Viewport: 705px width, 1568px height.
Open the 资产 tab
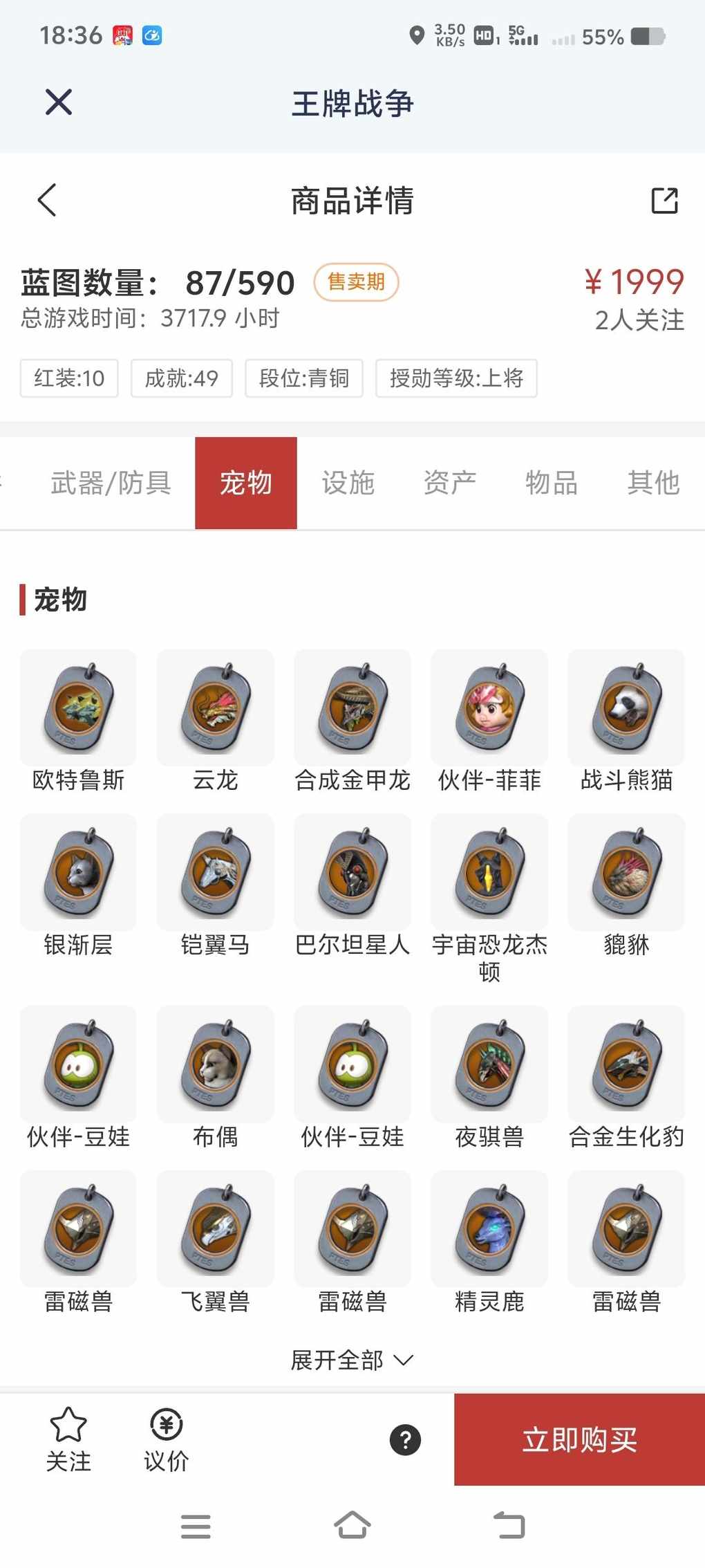point(450,483)
